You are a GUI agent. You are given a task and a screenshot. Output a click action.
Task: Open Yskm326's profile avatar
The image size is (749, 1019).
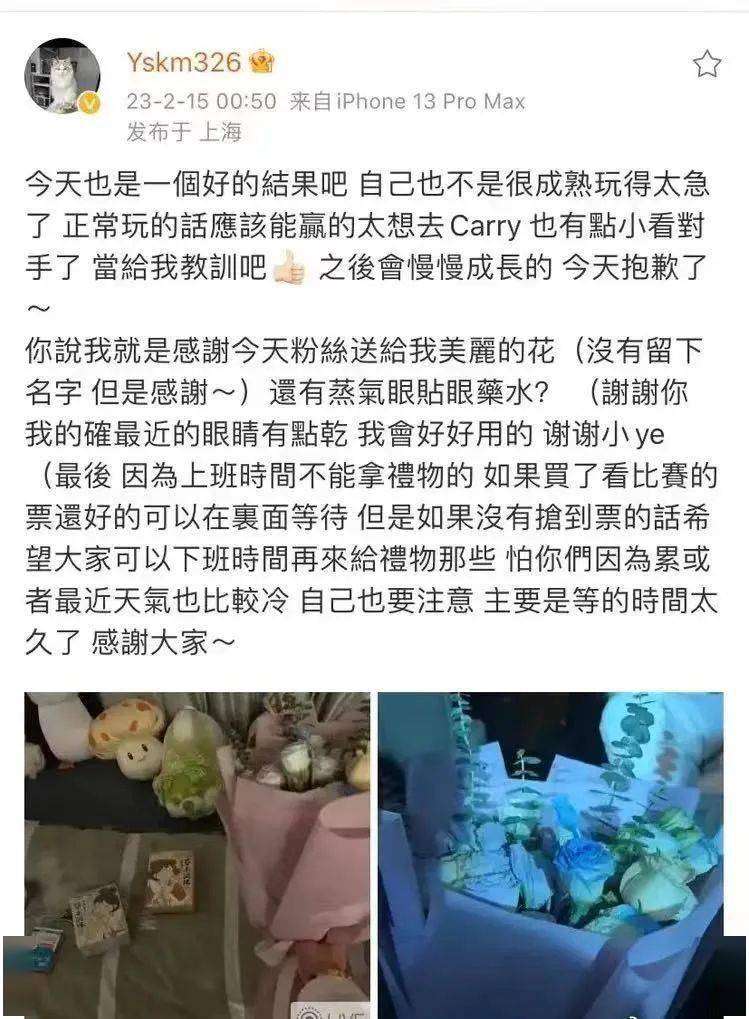point(62,77)
